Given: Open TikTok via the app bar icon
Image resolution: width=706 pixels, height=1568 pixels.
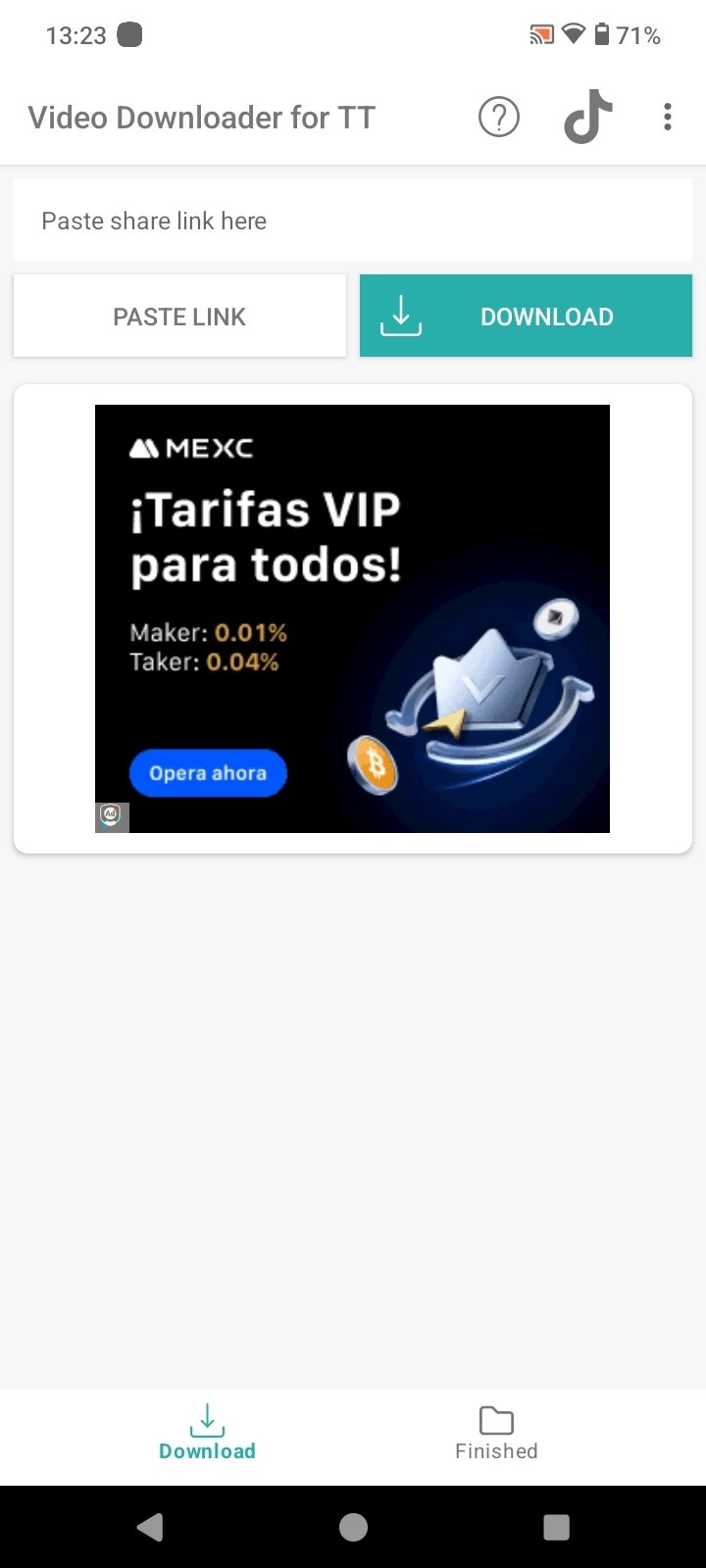Looking at the screenshot, I should coord(587,118).
